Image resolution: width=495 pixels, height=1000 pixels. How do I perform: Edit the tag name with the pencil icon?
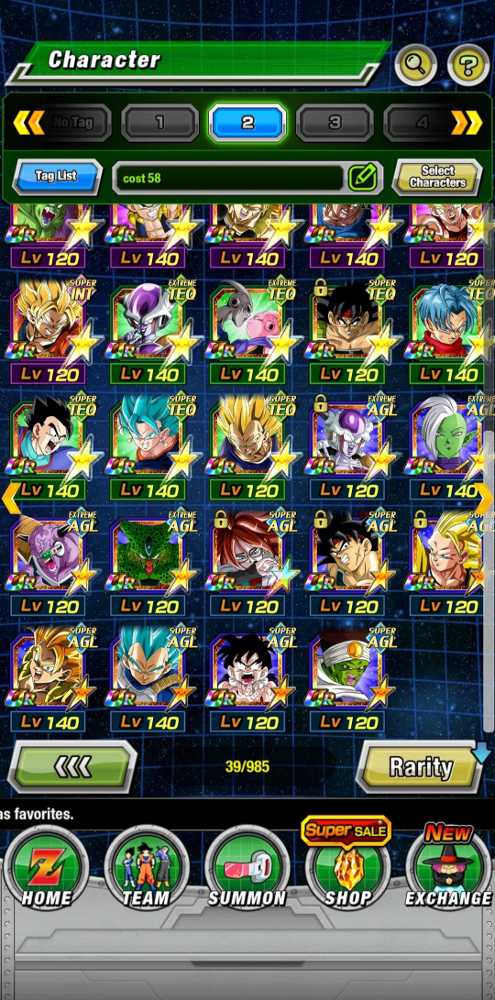click(363, 178)
